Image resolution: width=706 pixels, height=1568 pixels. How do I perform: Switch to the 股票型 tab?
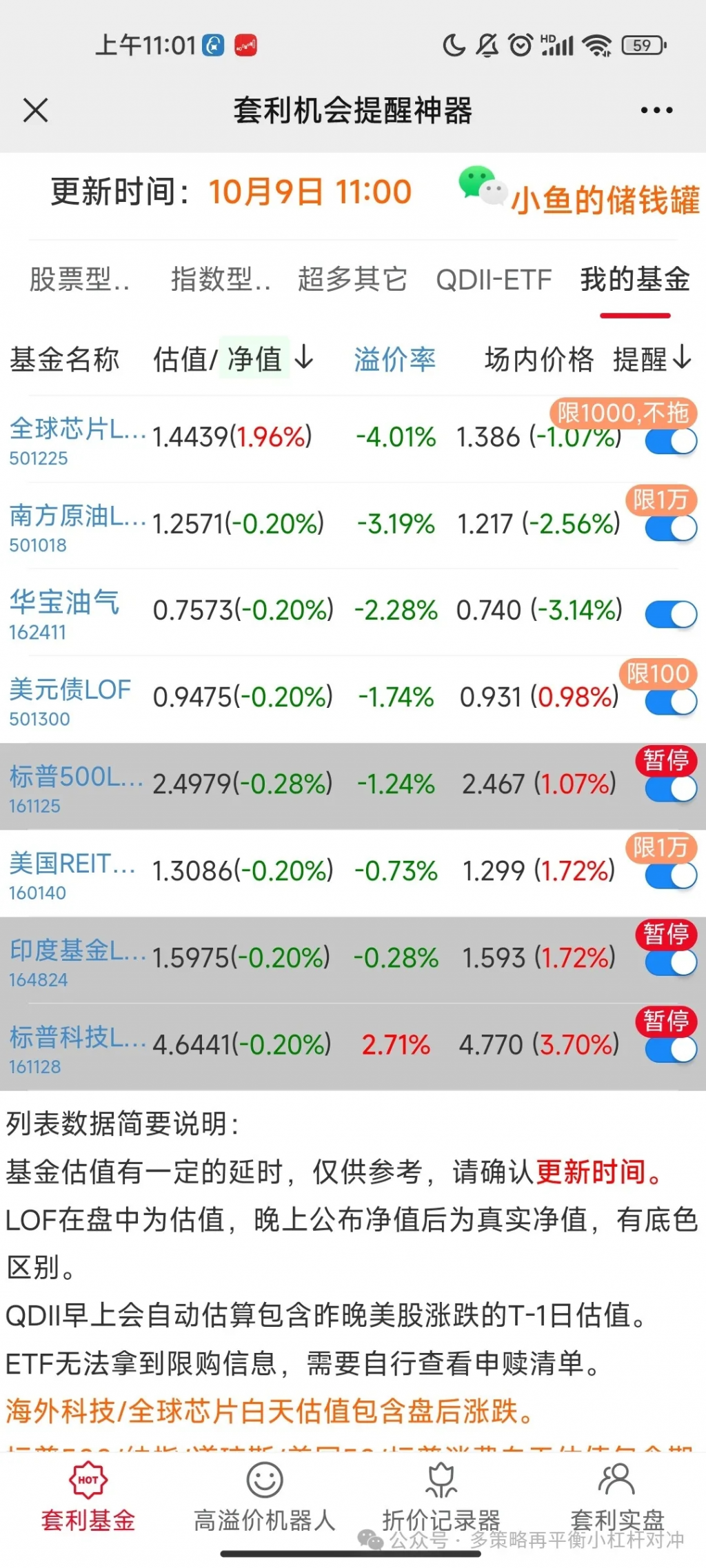point(79,280)
